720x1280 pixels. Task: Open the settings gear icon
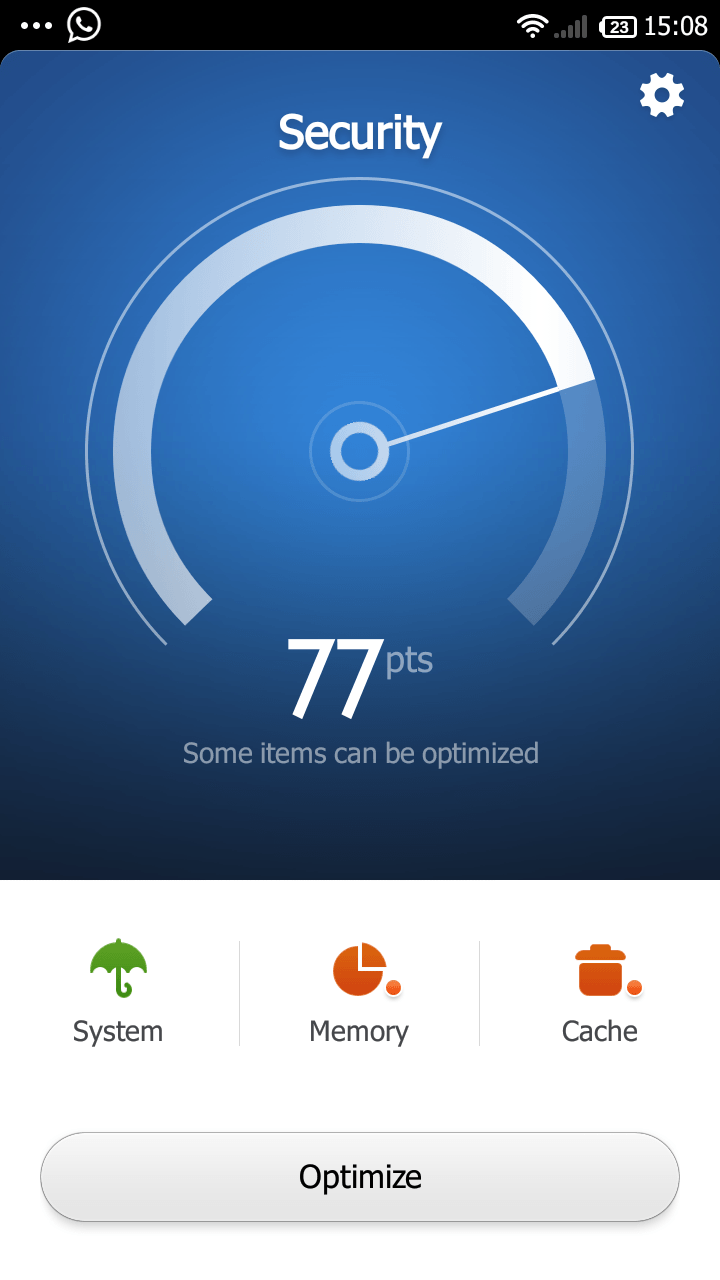[x=662, y=96]
